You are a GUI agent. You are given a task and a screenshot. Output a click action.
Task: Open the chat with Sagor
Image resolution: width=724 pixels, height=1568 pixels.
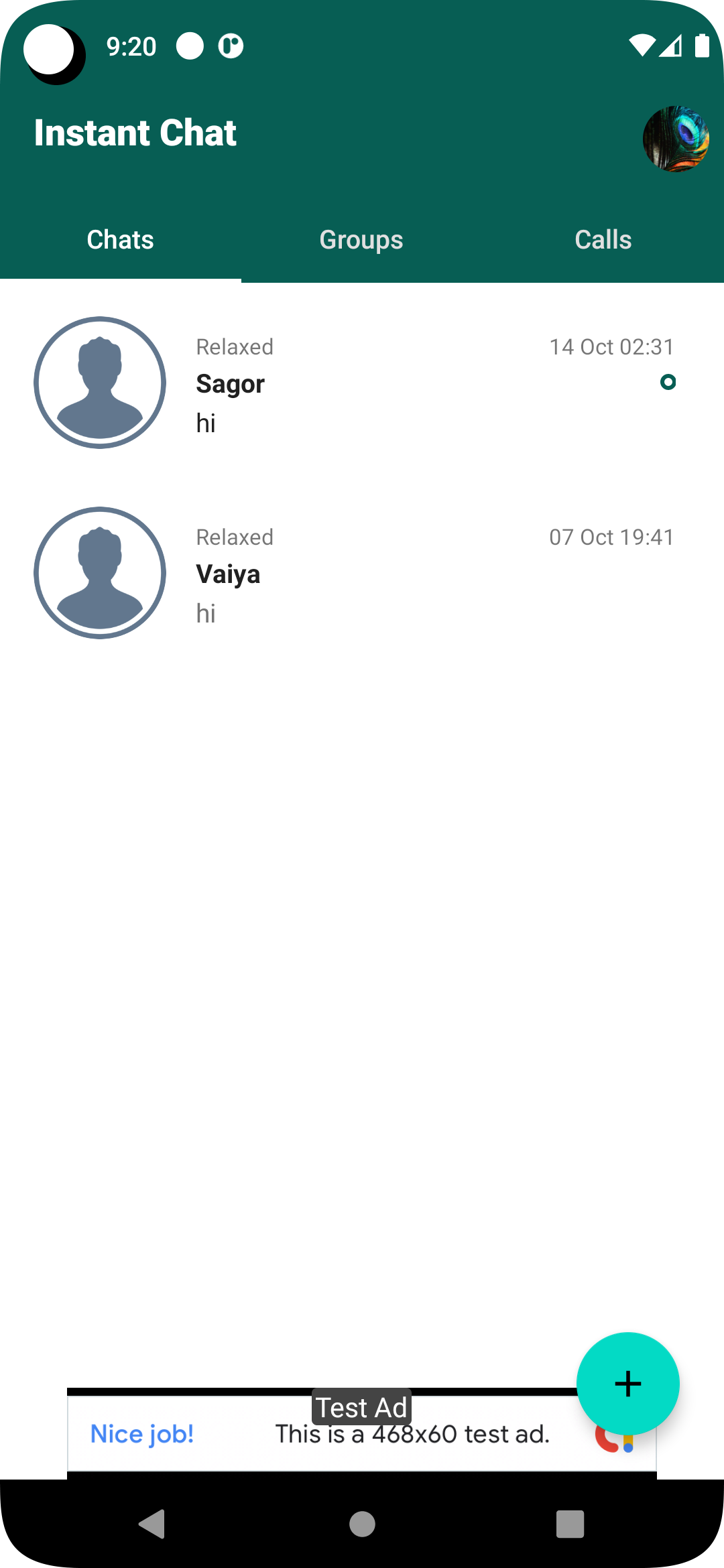[362, 383]
